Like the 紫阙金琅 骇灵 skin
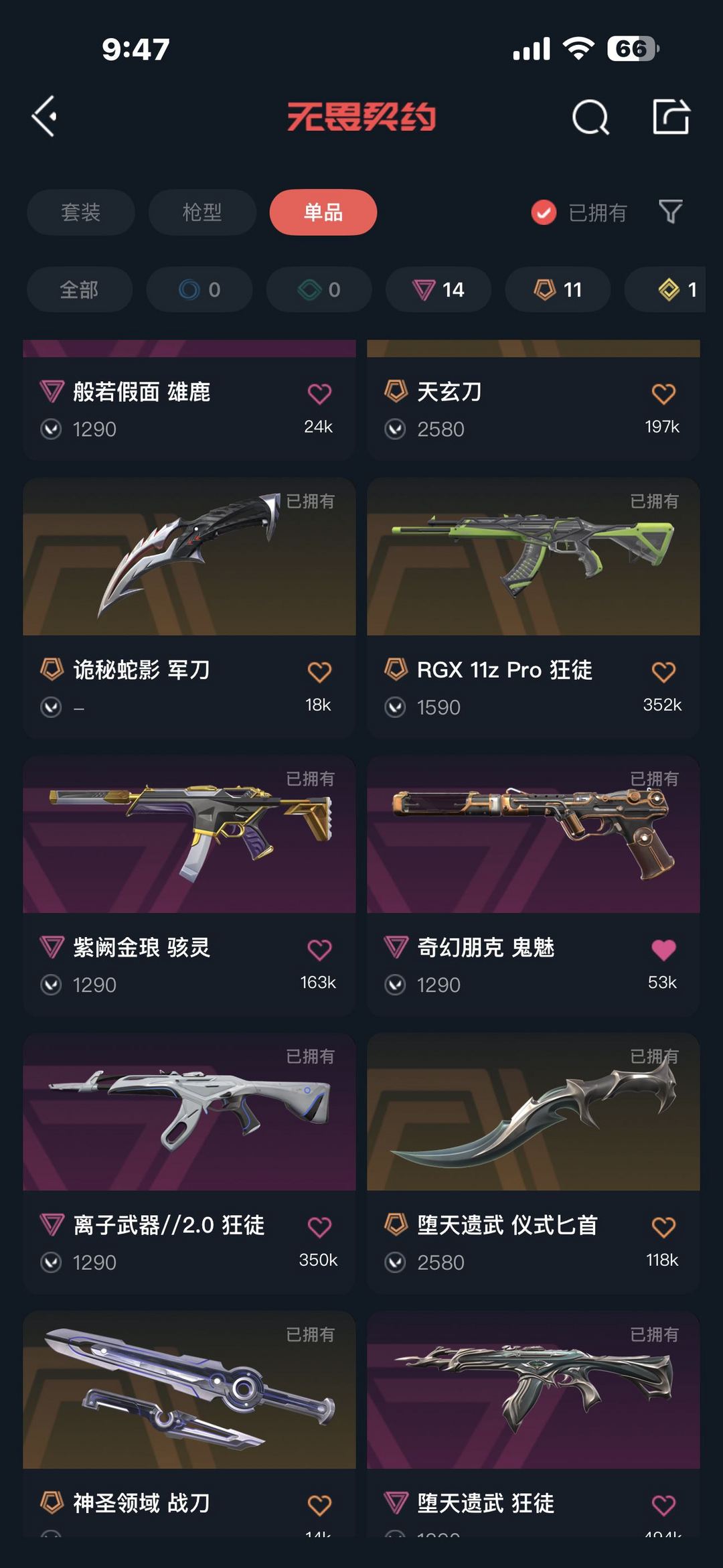The height and width of the screenshot is (1568, 723). (x=319, y=949)
